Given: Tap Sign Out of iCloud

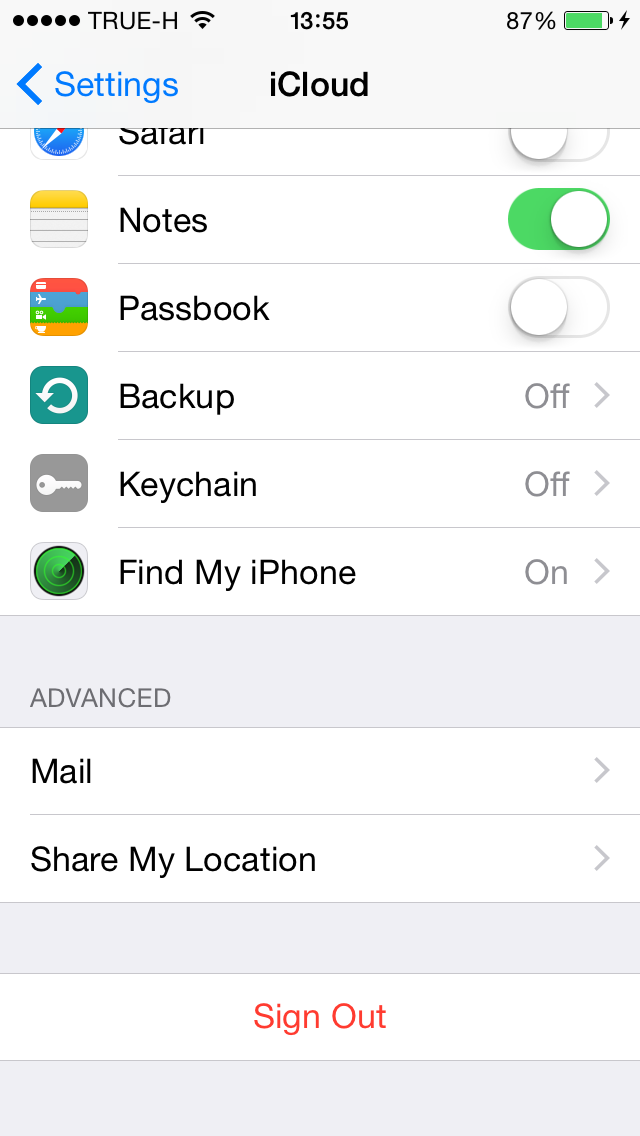Looking at the screenshot, I should coord(320,1017).
